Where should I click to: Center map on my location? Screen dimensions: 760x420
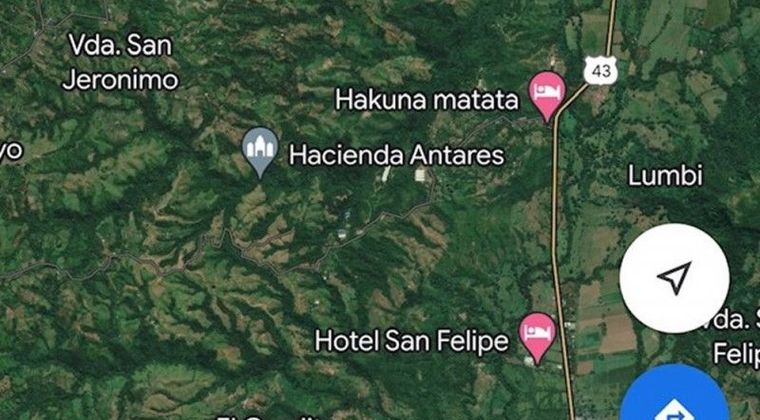(675, 278)
